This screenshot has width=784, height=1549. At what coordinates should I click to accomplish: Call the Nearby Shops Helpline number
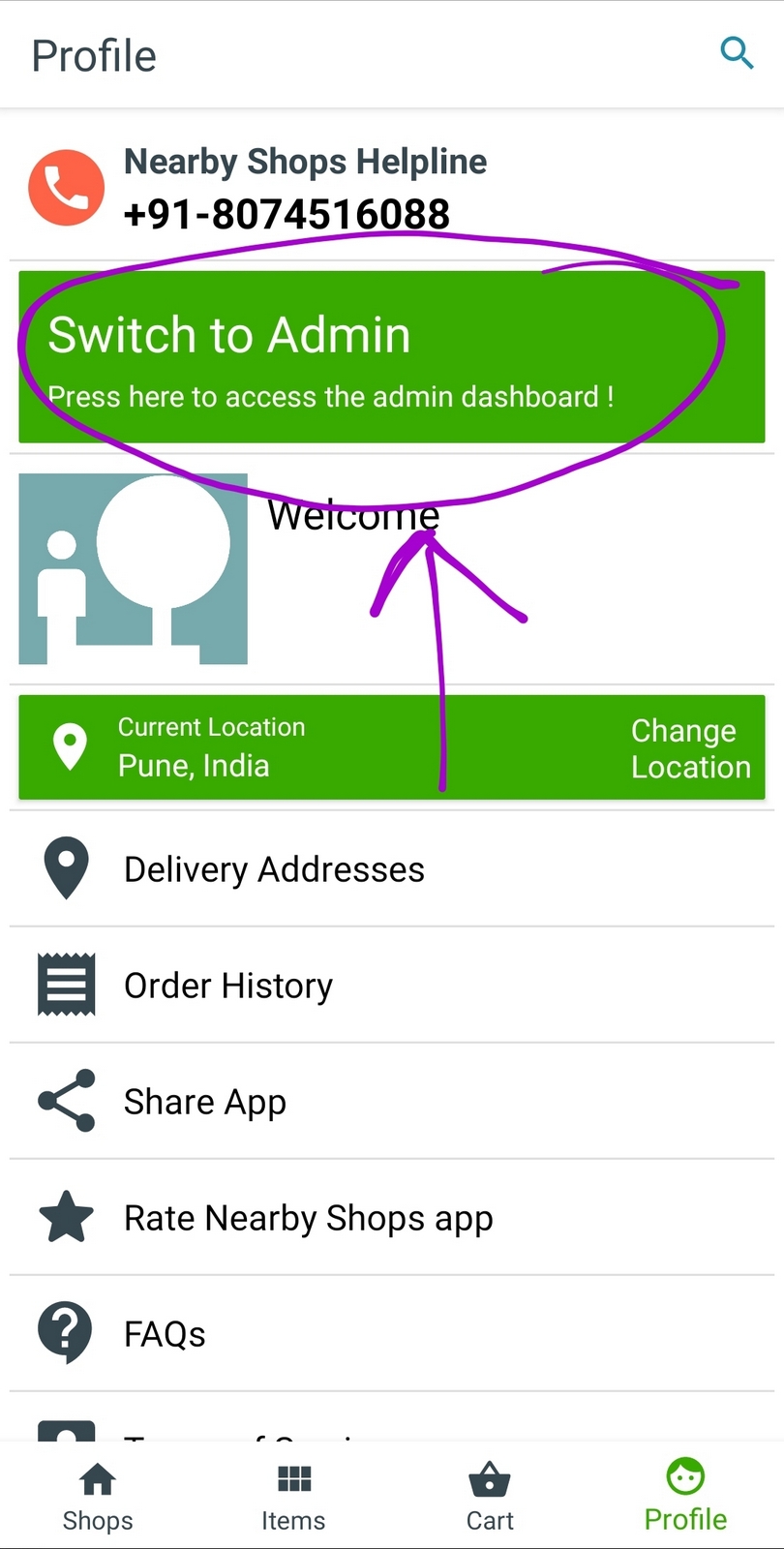point(66,188)
